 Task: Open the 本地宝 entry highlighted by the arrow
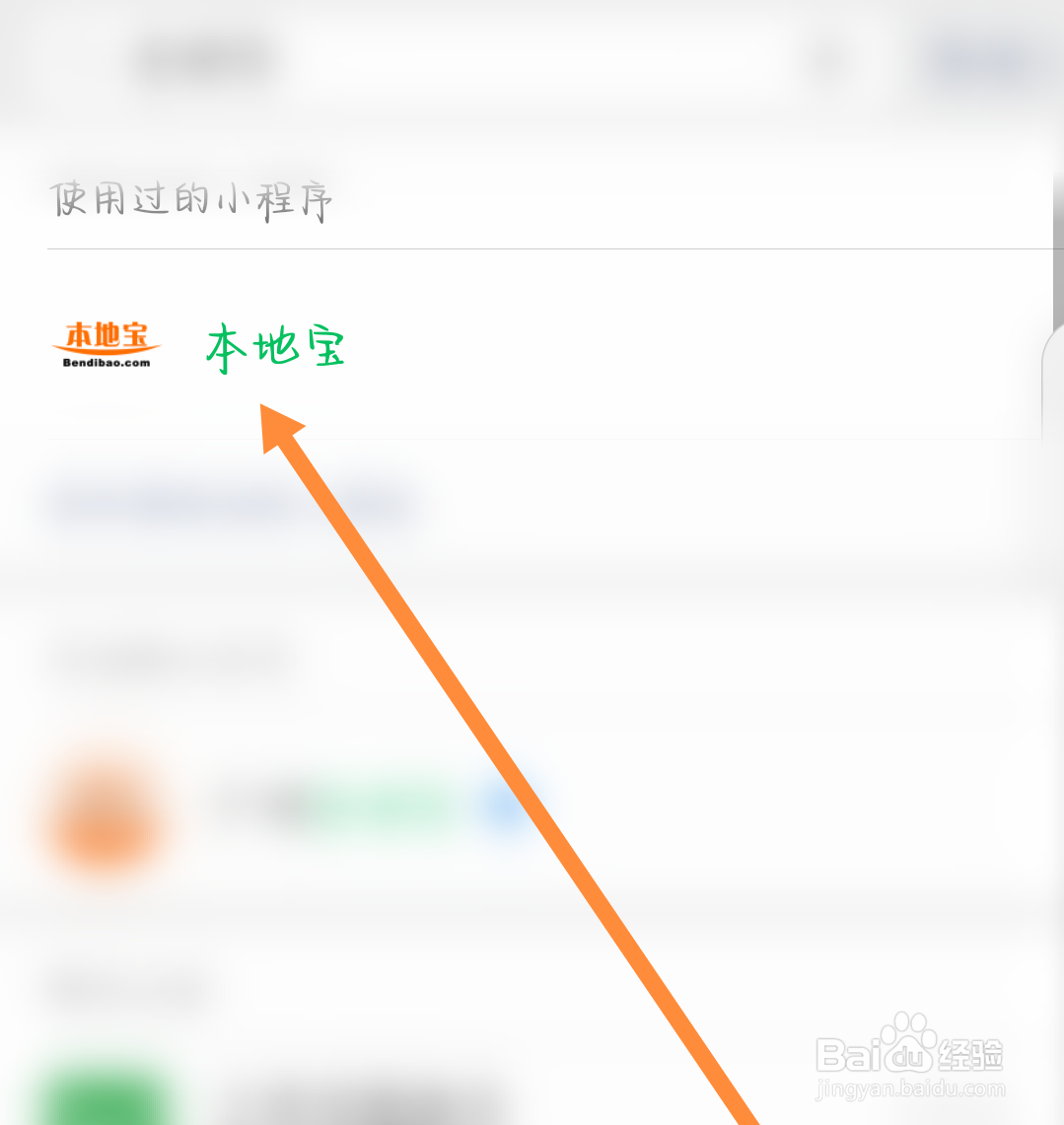(276, 345)
